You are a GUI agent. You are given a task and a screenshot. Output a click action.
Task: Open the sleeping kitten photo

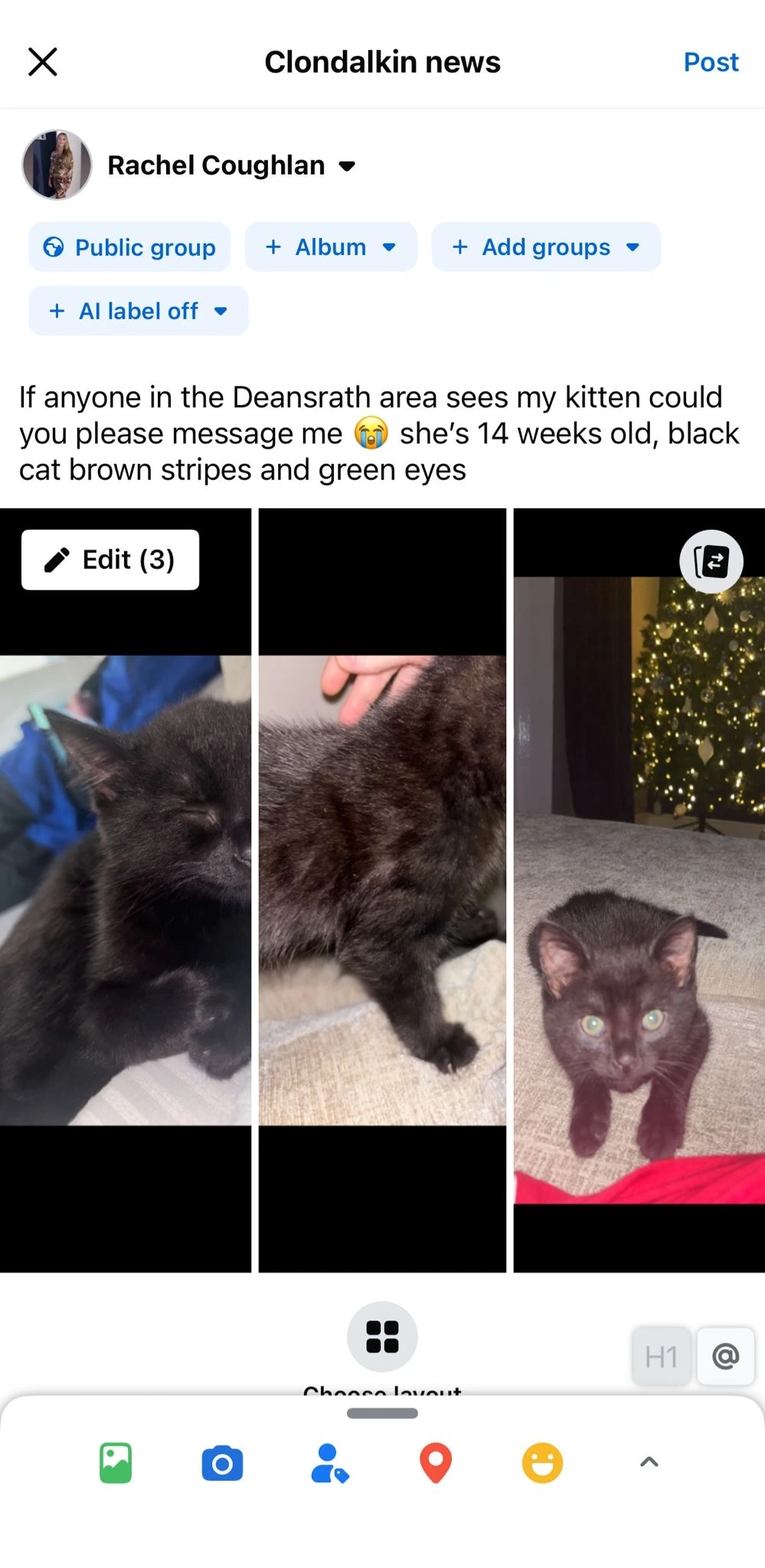(x=126, y=890)
